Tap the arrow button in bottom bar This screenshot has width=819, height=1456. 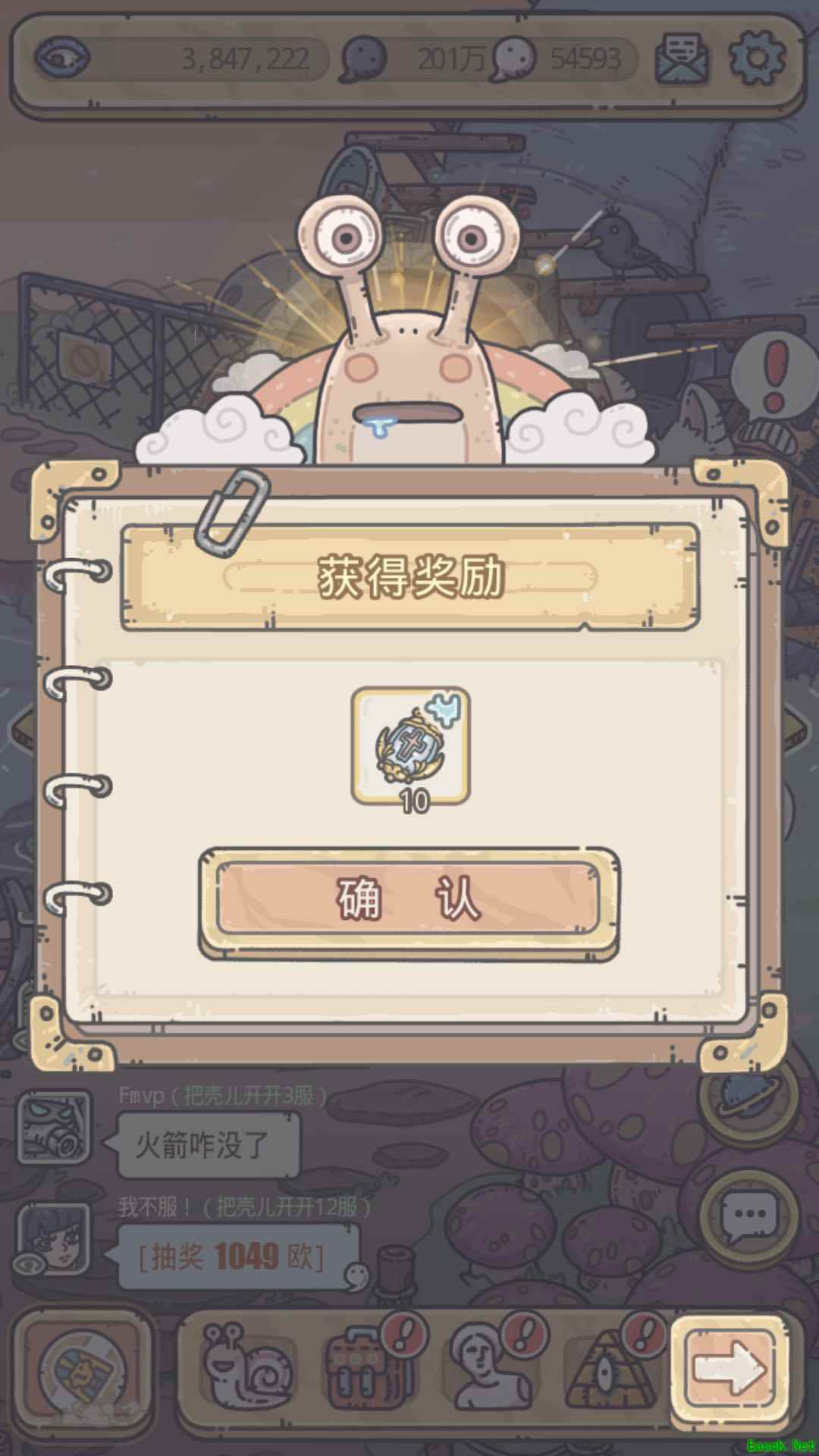click(730, 1367)
